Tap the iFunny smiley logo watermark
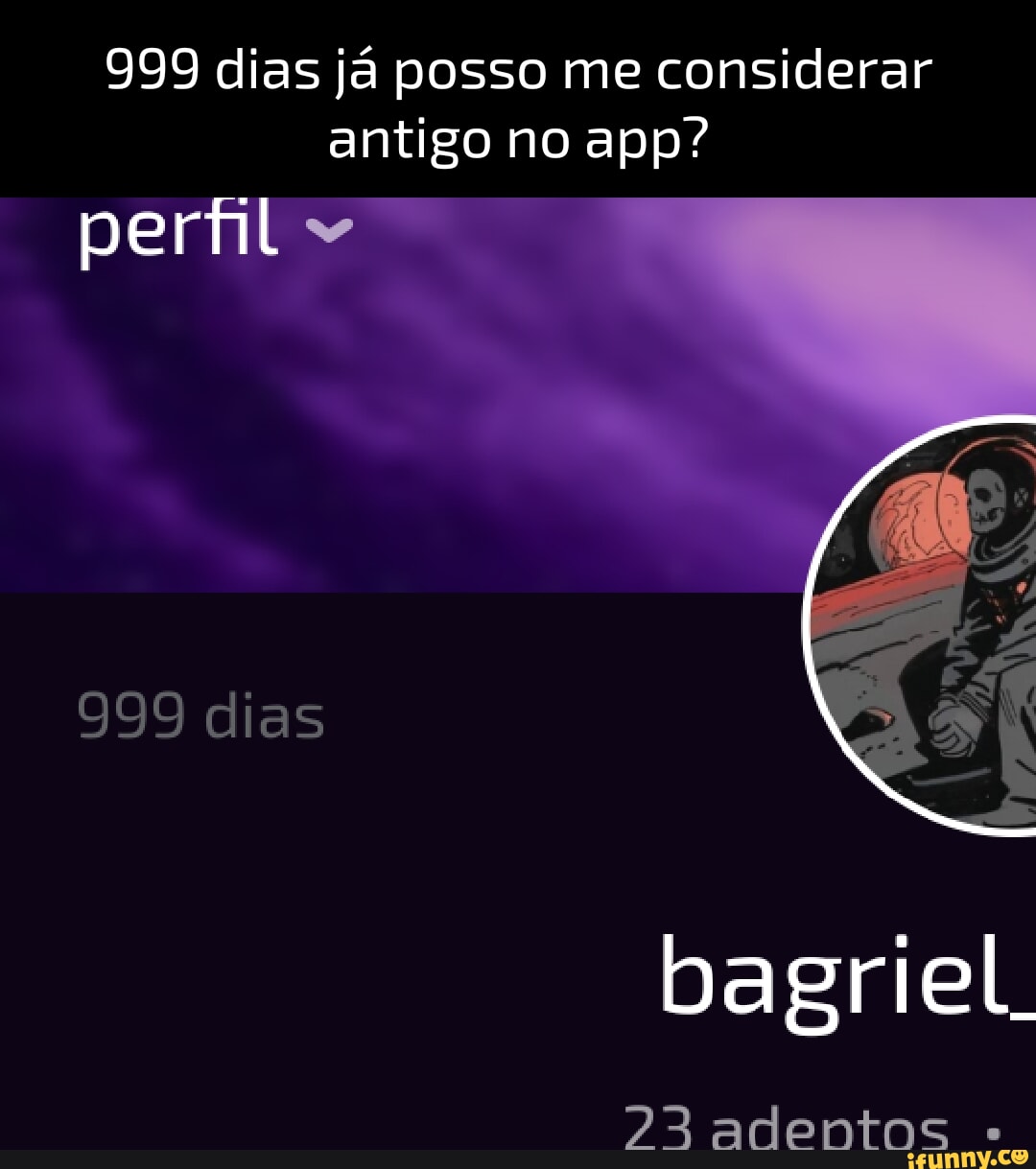1036x1169 pixels. [1019, 1156]
